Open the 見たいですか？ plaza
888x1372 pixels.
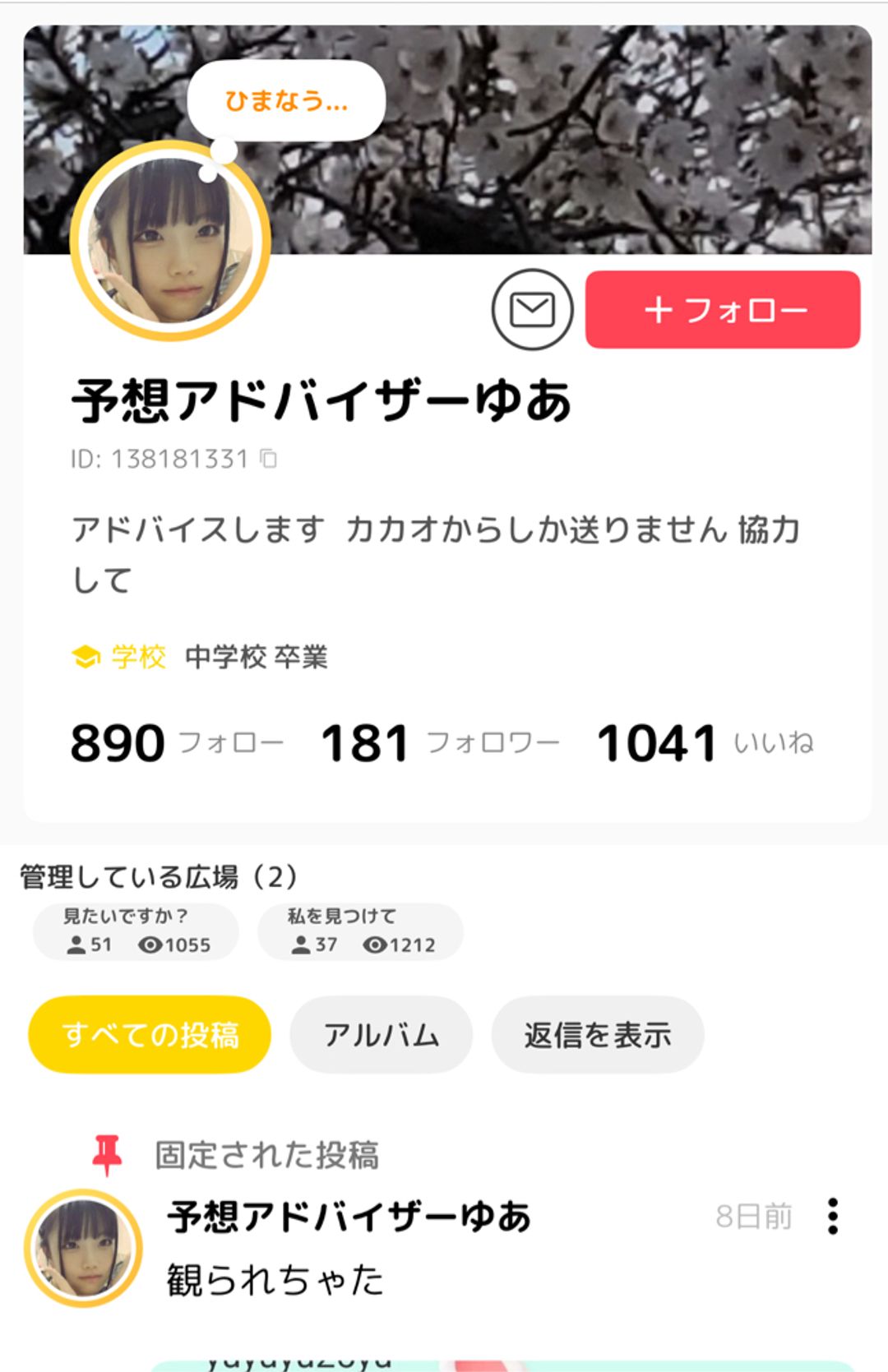tap(136, 931)
